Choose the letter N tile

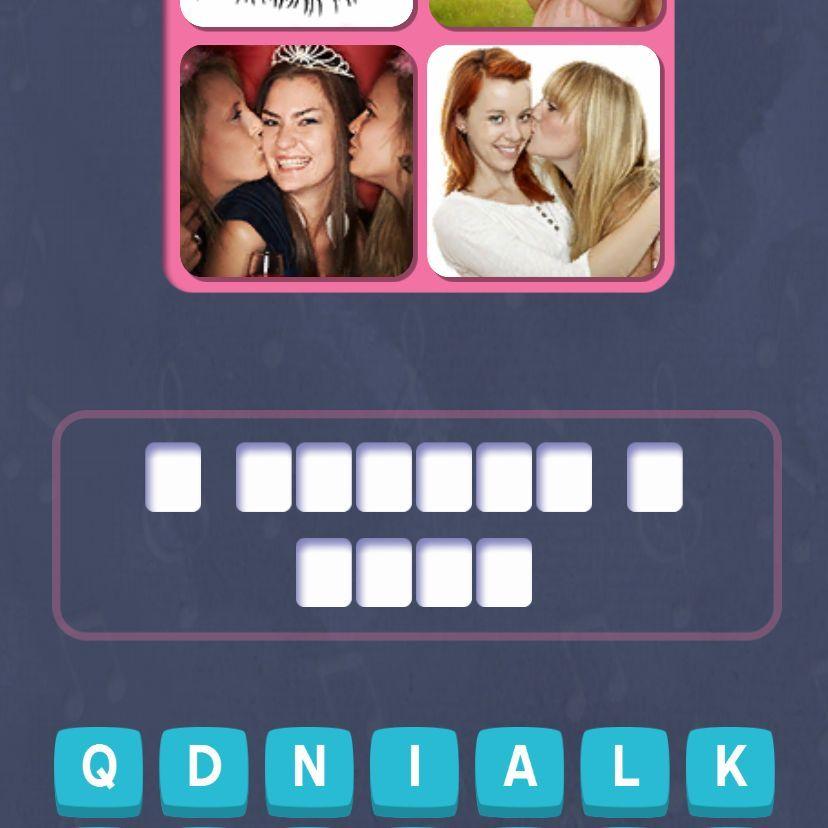308,768
